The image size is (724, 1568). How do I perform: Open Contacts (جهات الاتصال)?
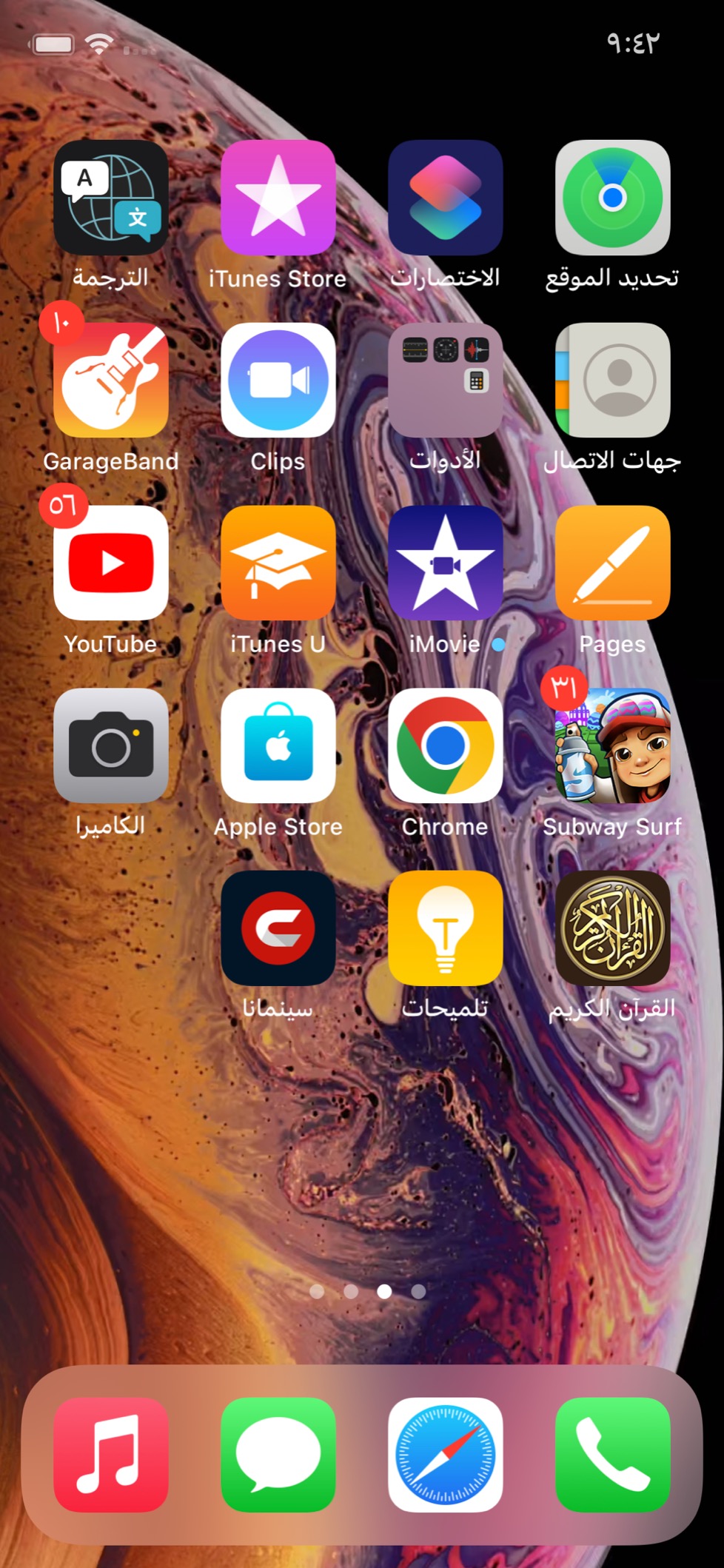(x=612, y=380)
